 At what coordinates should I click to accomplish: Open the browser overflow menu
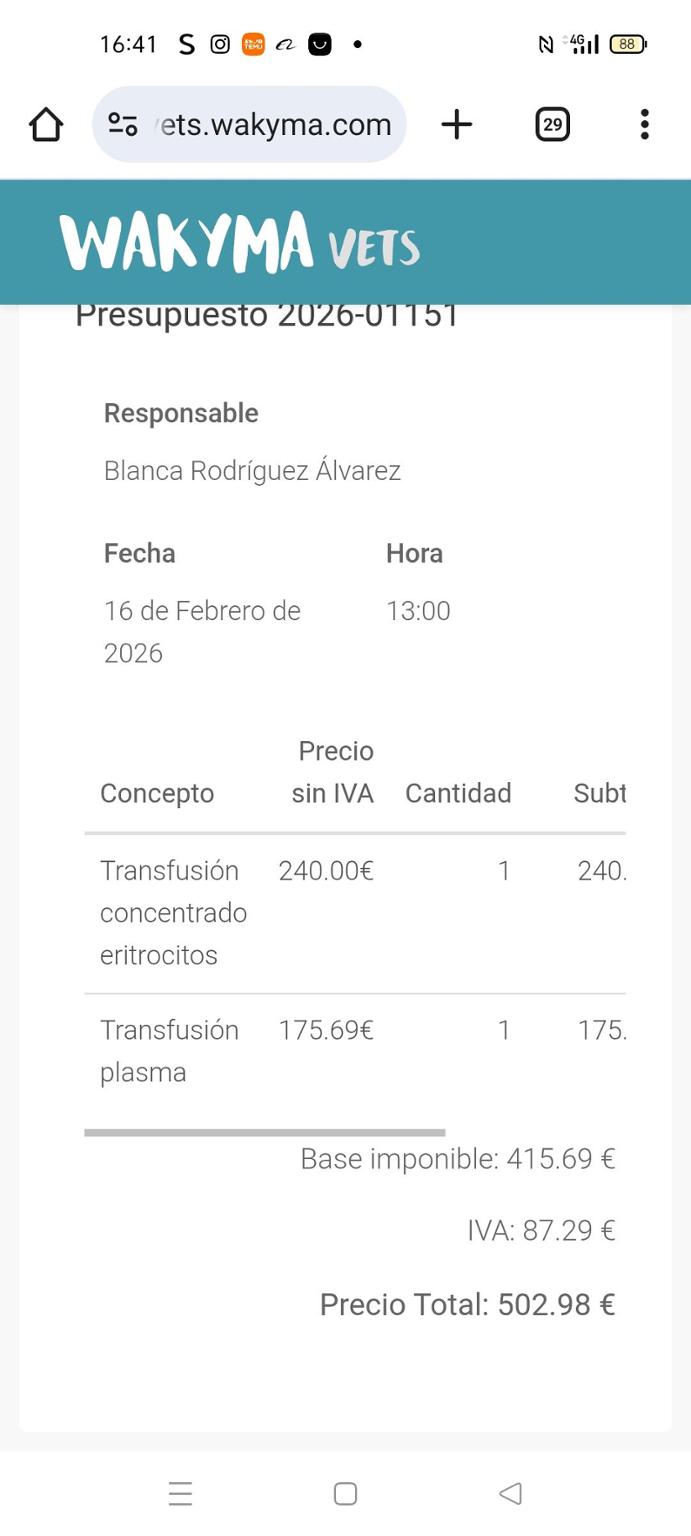[644, 125]
